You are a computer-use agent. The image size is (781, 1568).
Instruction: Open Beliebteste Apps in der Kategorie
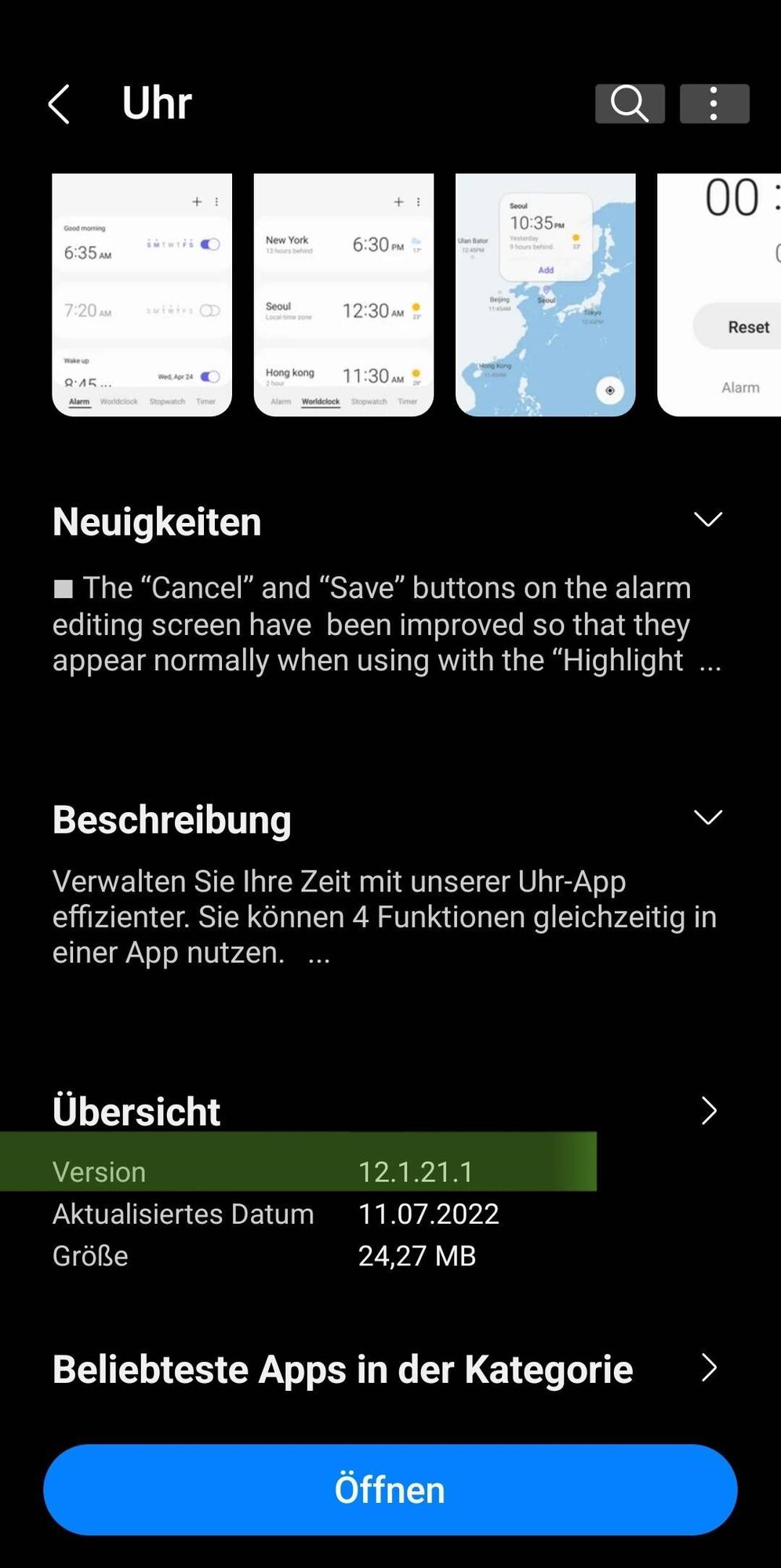(708, 1367)
